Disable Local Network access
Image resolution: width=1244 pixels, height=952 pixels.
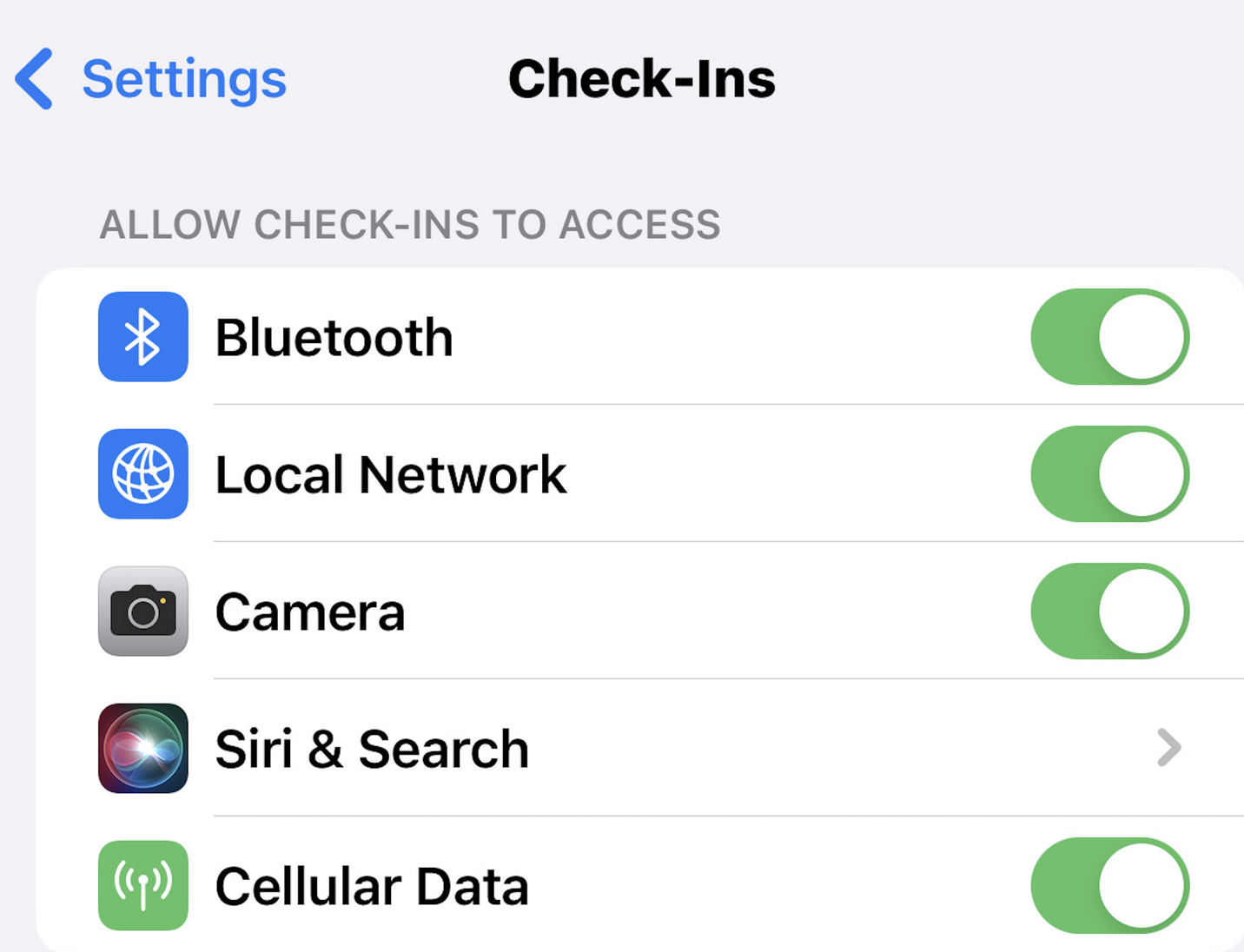pos(1109,474)
